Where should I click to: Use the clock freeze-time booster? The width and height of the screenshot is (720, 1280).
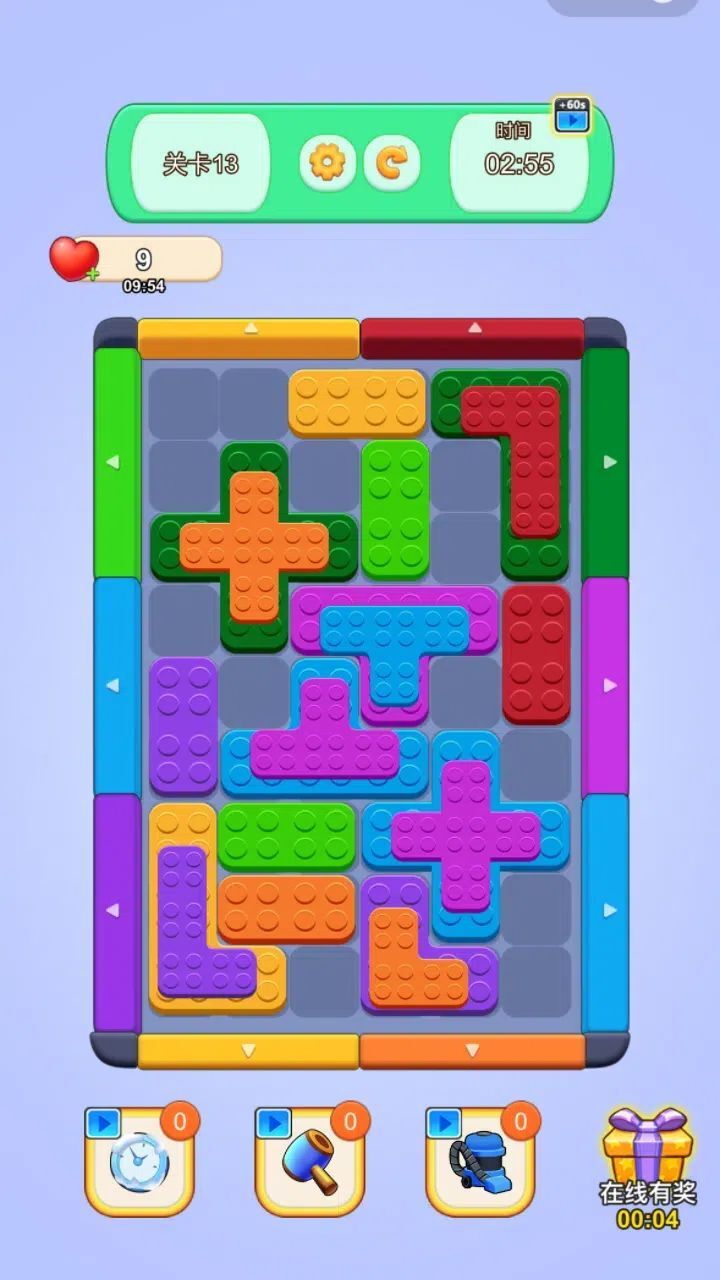[x=139, y=1160]
